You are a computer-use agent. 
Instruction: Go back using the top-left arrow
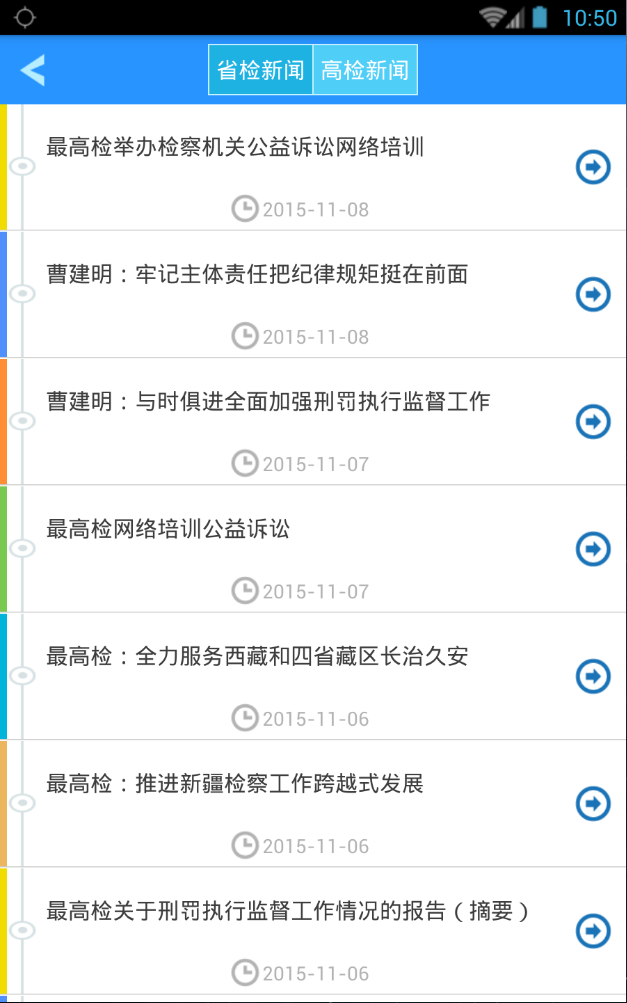(x=33, y=70)
